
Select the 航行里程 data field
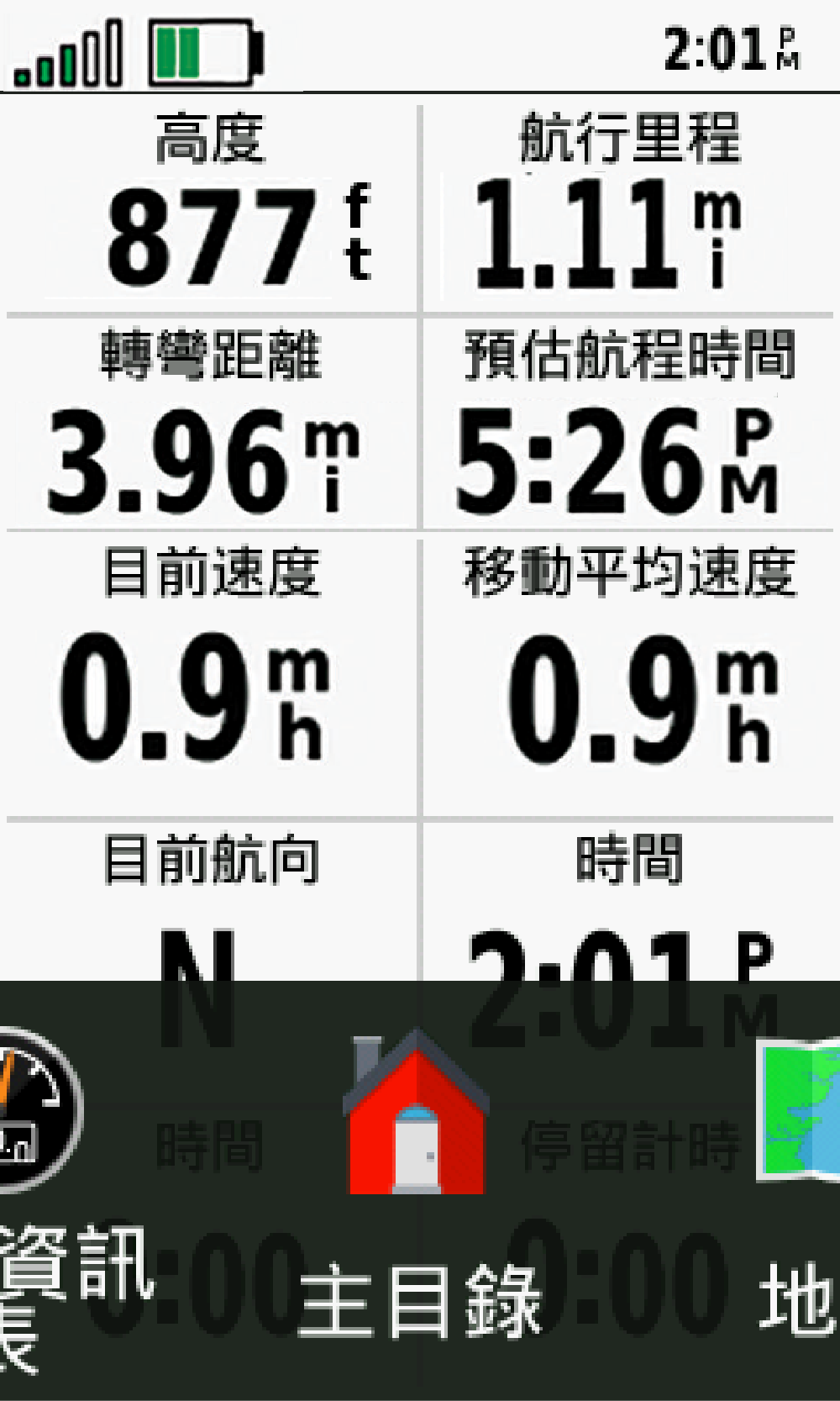(628, 206)
